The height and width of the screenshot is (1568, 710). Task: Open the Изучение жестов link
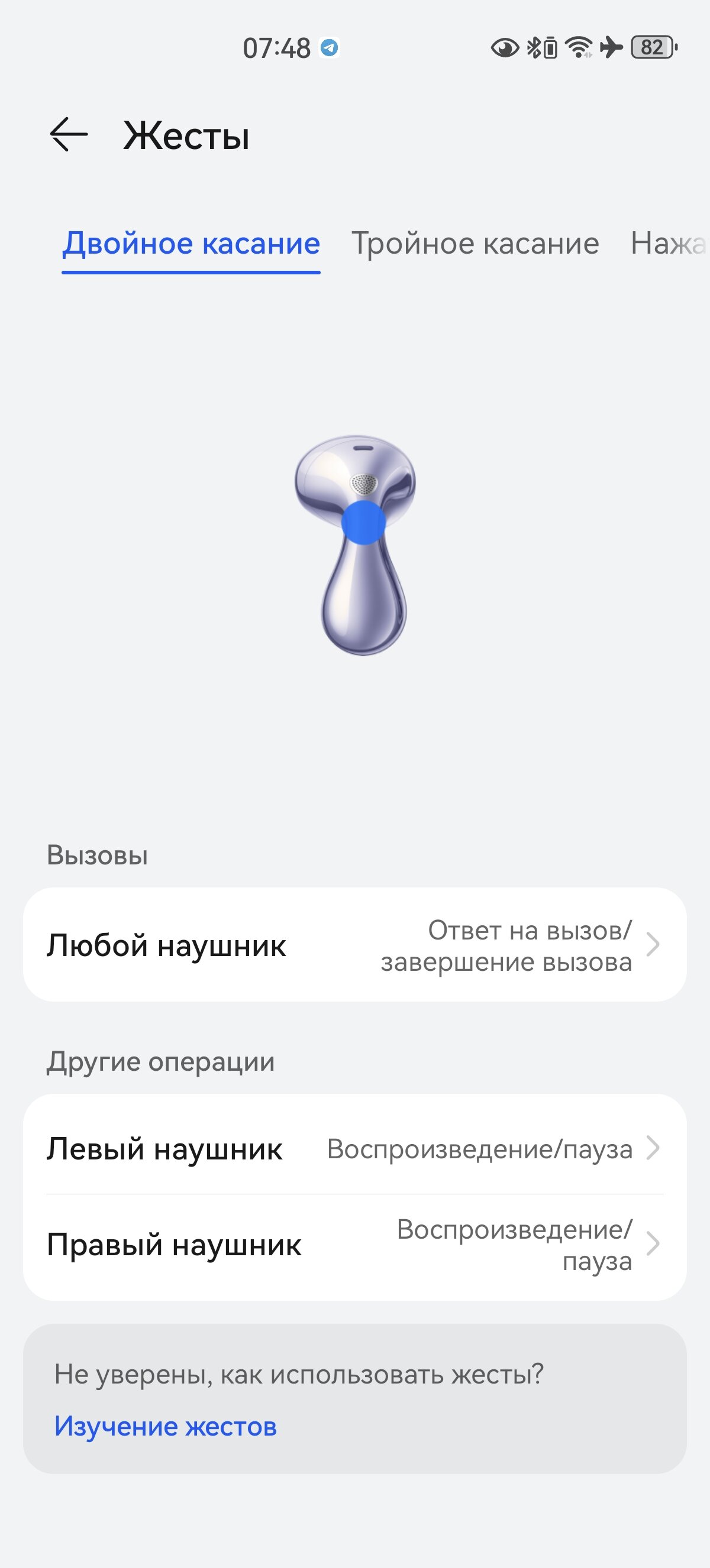click(166, 1426)
